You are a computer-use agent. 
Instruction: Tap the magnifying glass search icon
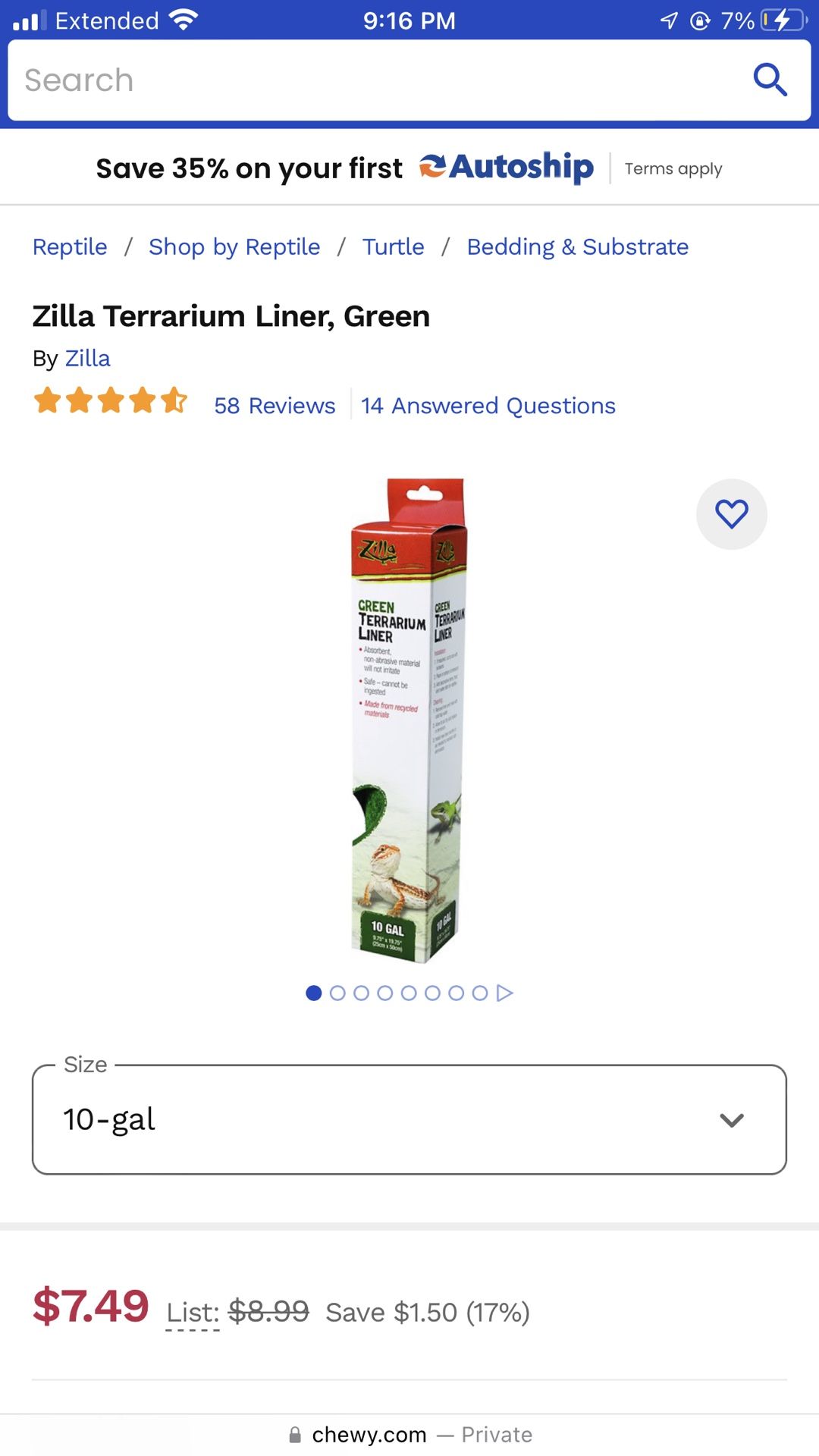click(x=770, y=80)
